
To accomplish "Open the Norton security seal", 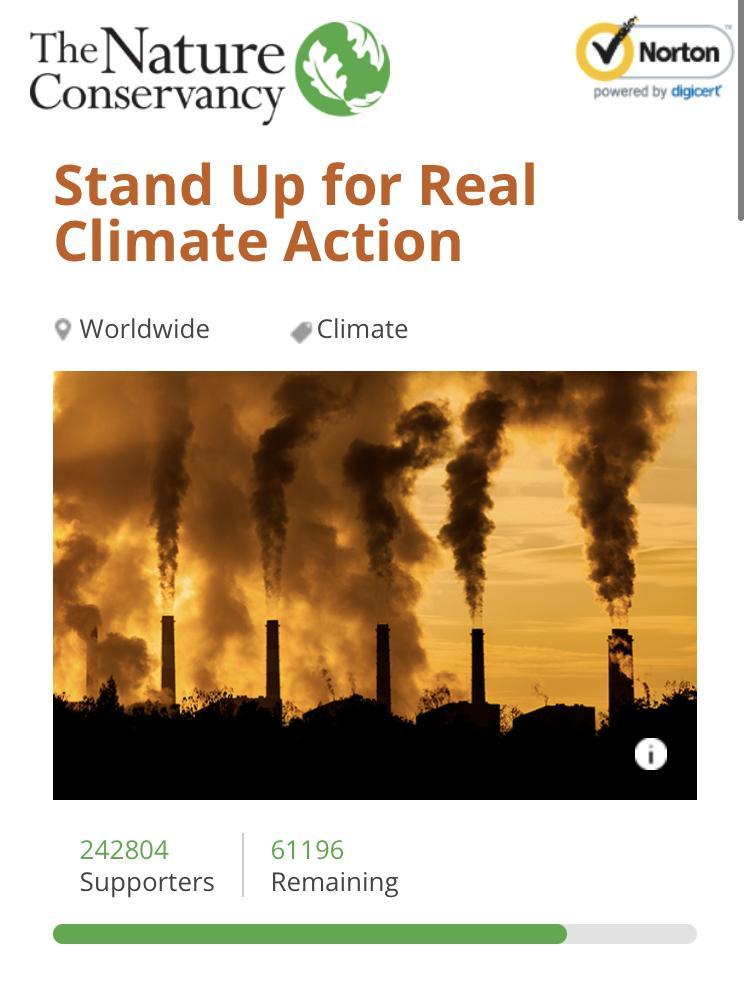I will click(654, 58).
